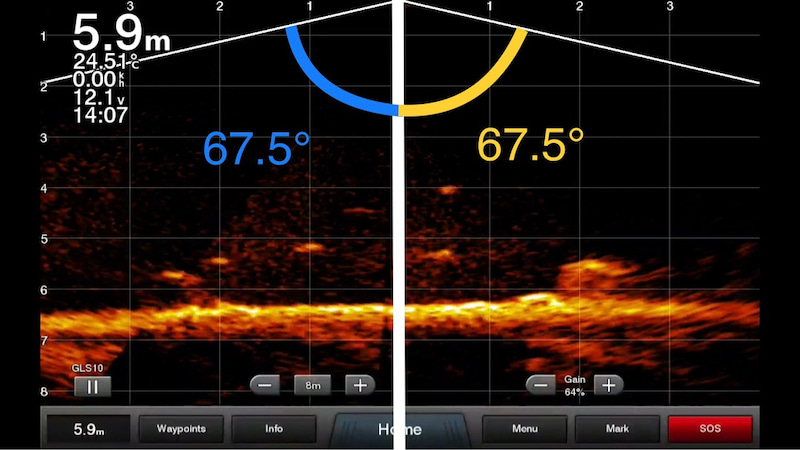Increase the 8m range
The image size is (800, 450).
[360, 385]
